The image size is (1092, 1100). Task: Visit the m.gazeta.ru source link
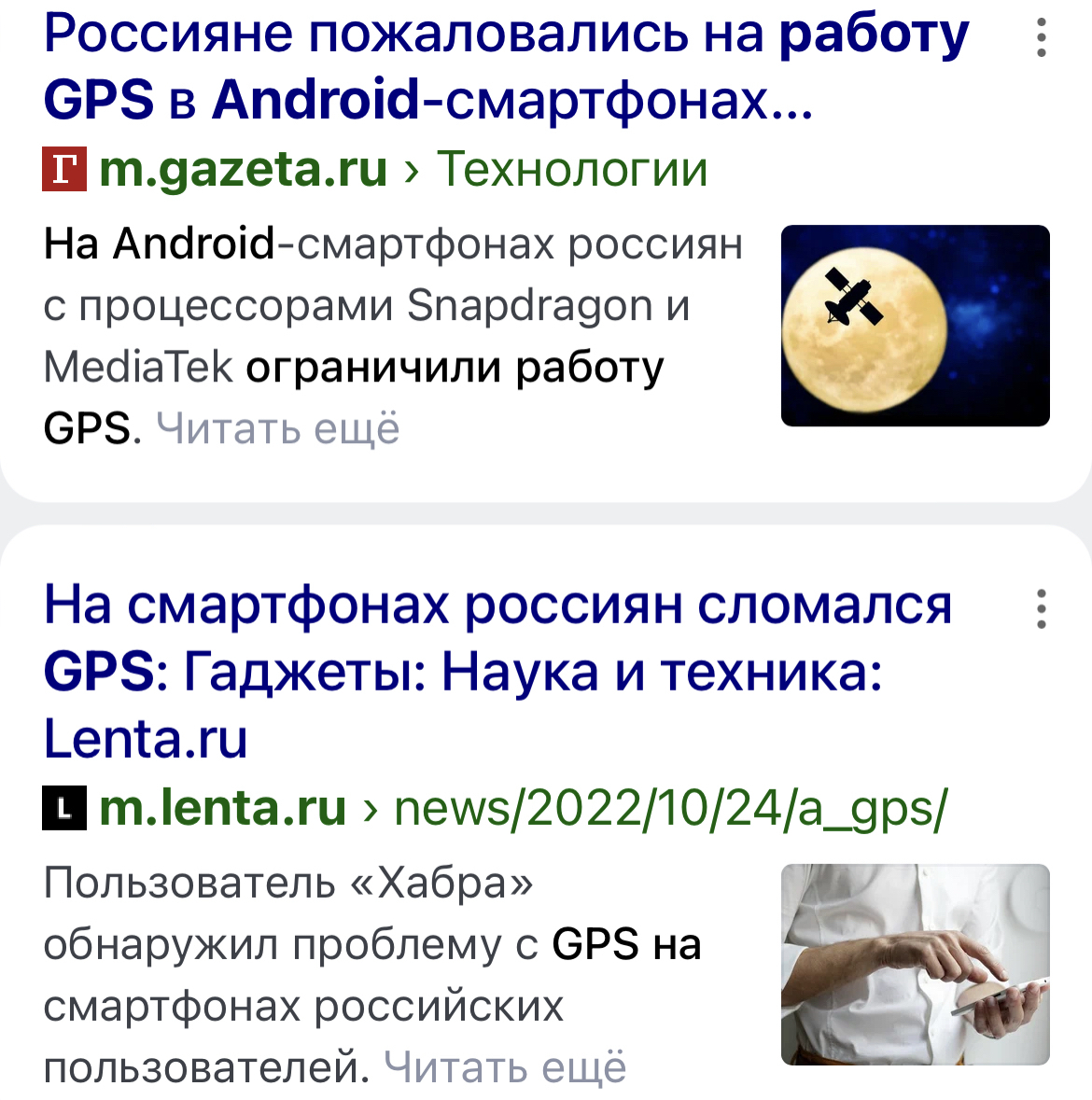243,170
